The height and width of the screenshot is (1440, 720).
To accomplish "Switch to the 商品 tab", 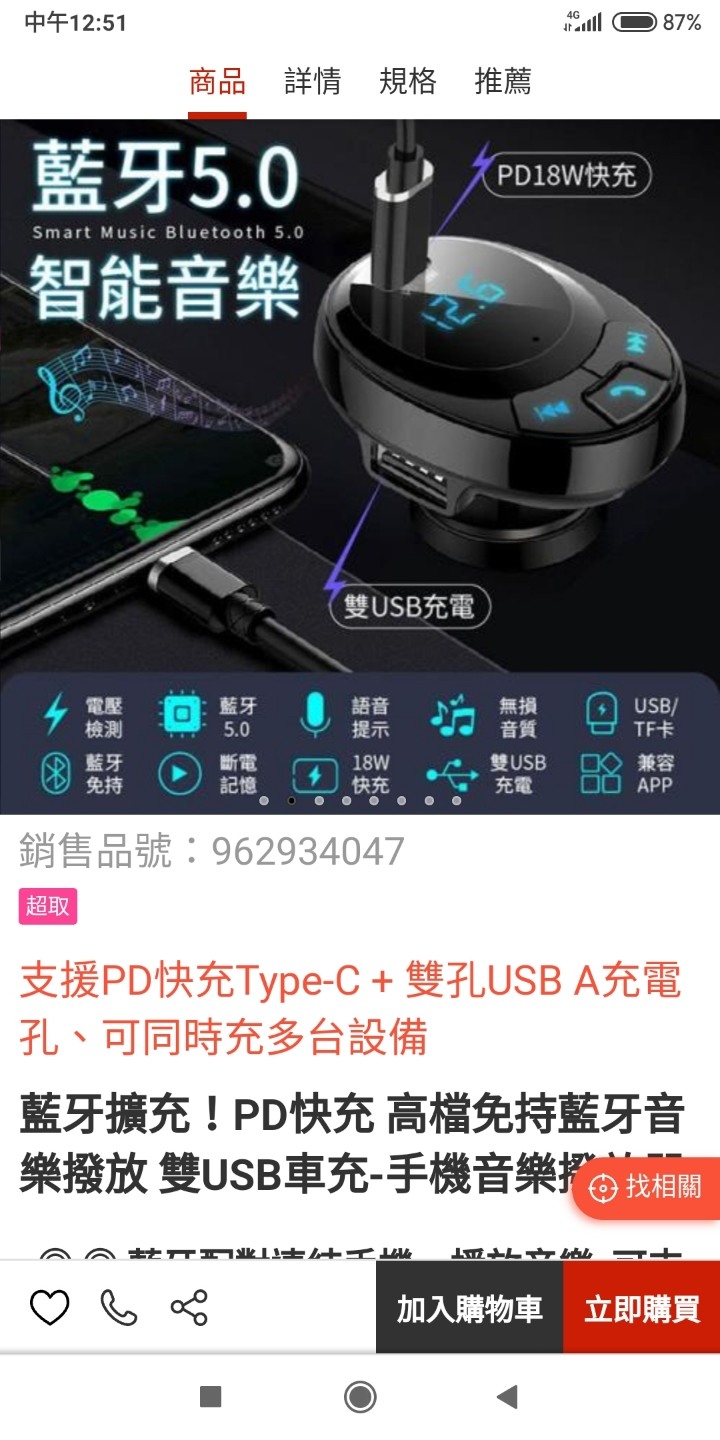I will 217,81.
